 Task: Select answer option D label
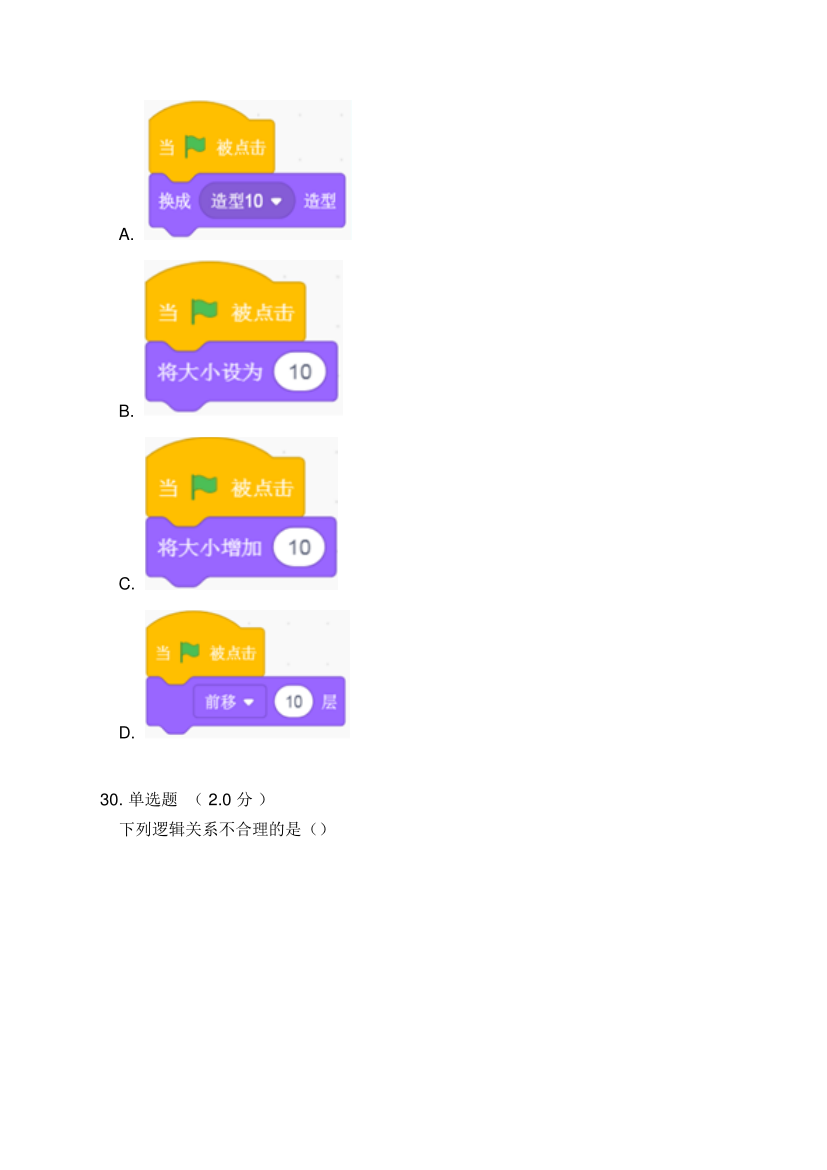click(x=127, y=733)
